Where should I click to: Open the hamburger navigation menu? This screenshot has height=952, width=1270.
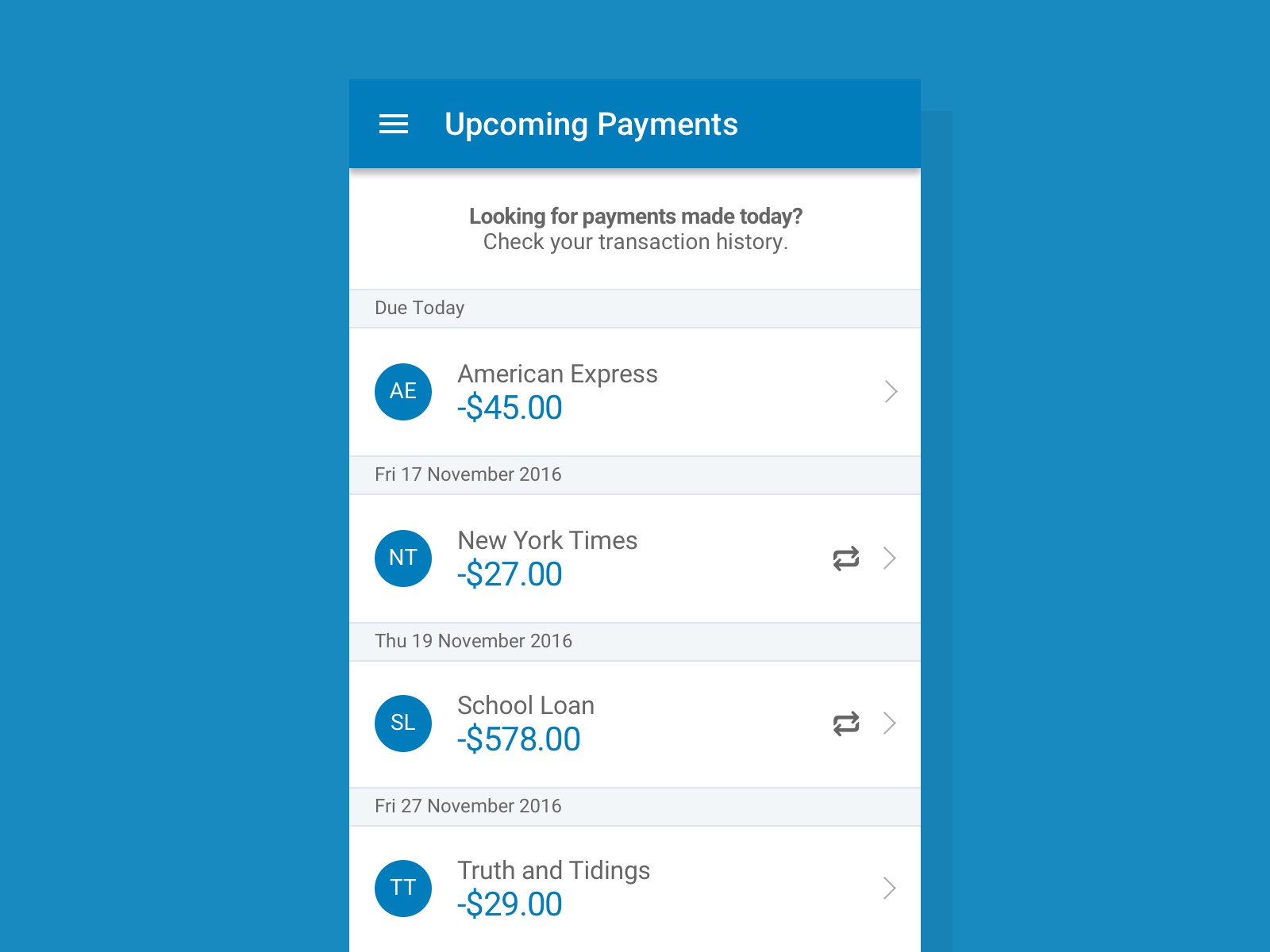point(394,124)
